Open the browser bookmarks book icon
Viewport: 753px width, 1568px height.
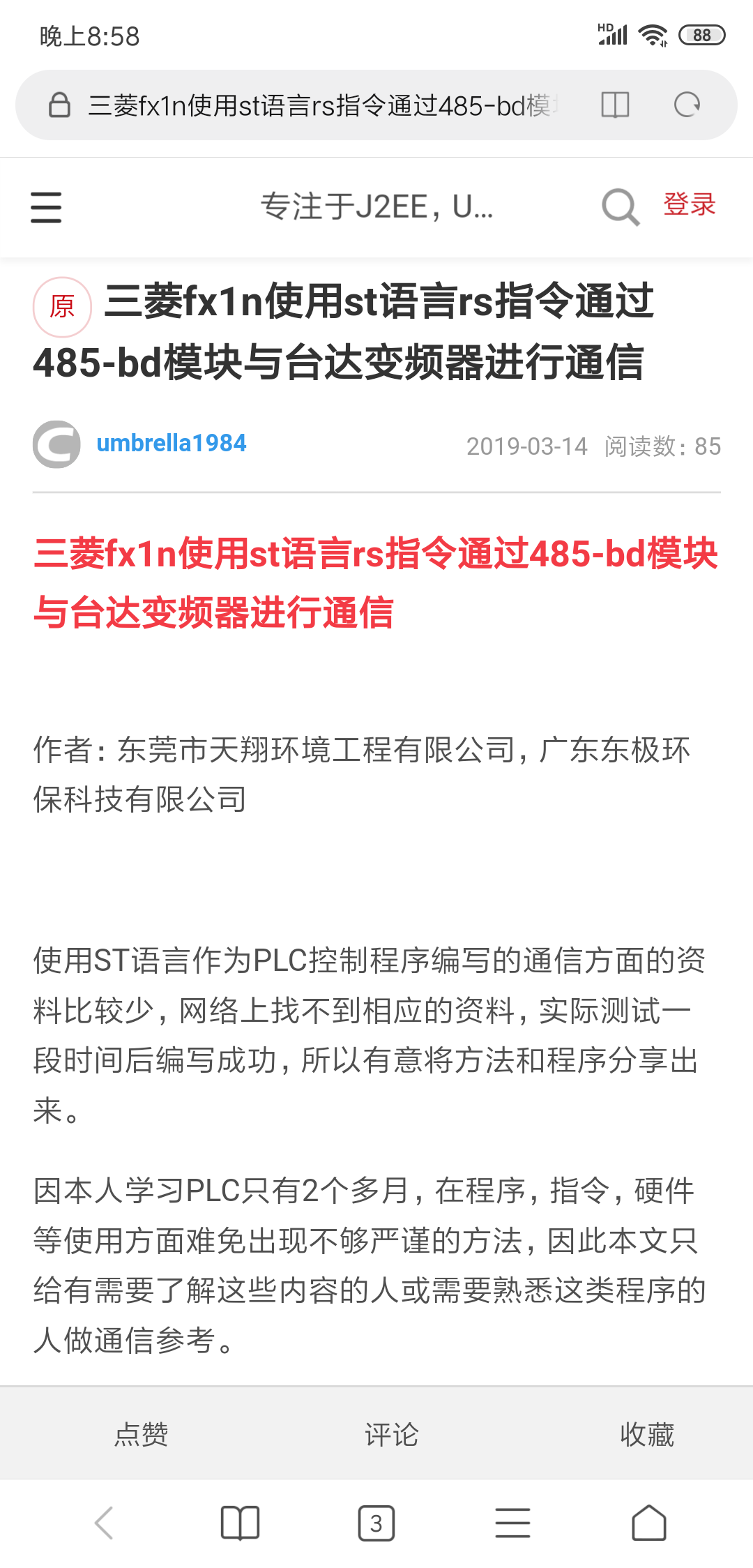coord(240,1523)
